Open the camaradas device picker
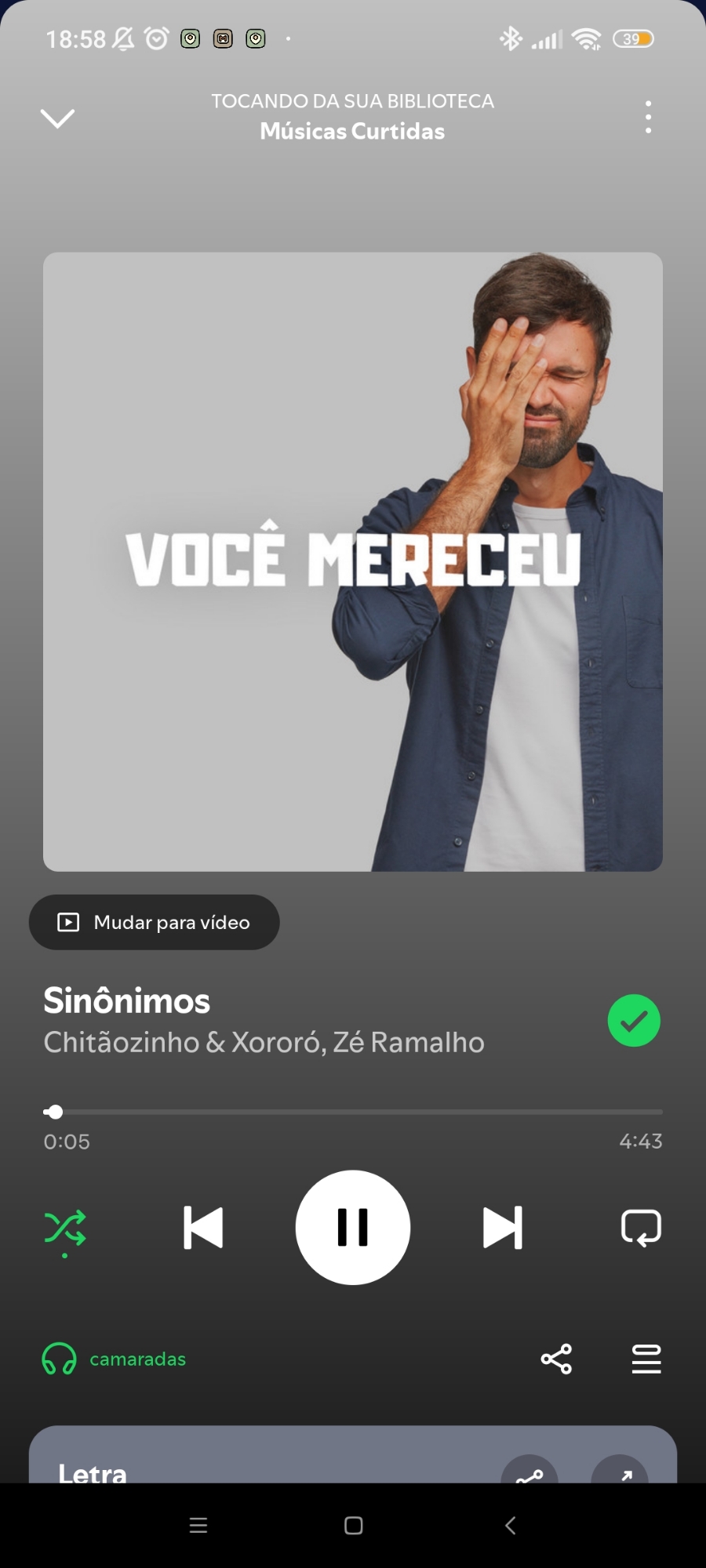The image size is (706, 1568). coord(115,1359)
